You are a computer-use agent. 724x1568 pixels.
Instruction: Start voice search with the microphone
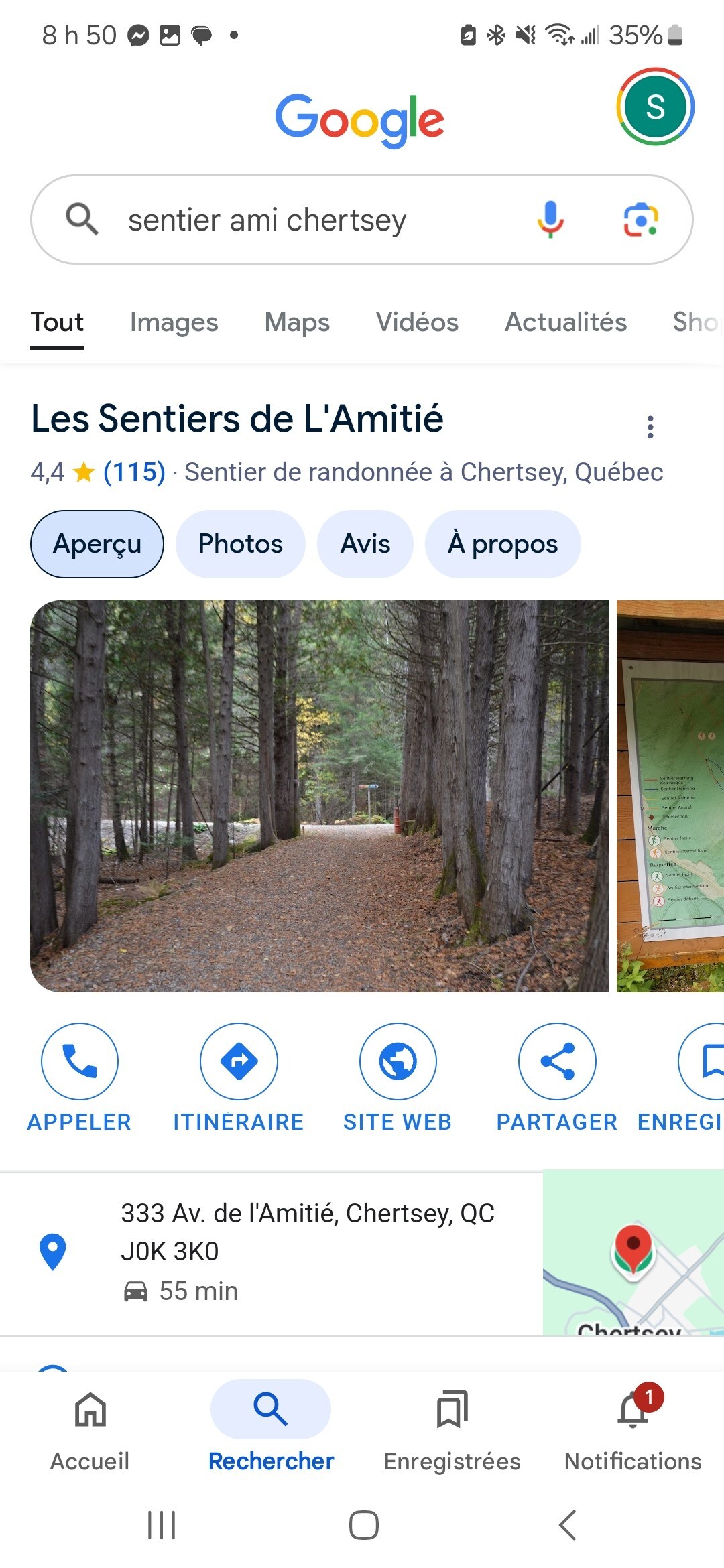tap(550, 219)
